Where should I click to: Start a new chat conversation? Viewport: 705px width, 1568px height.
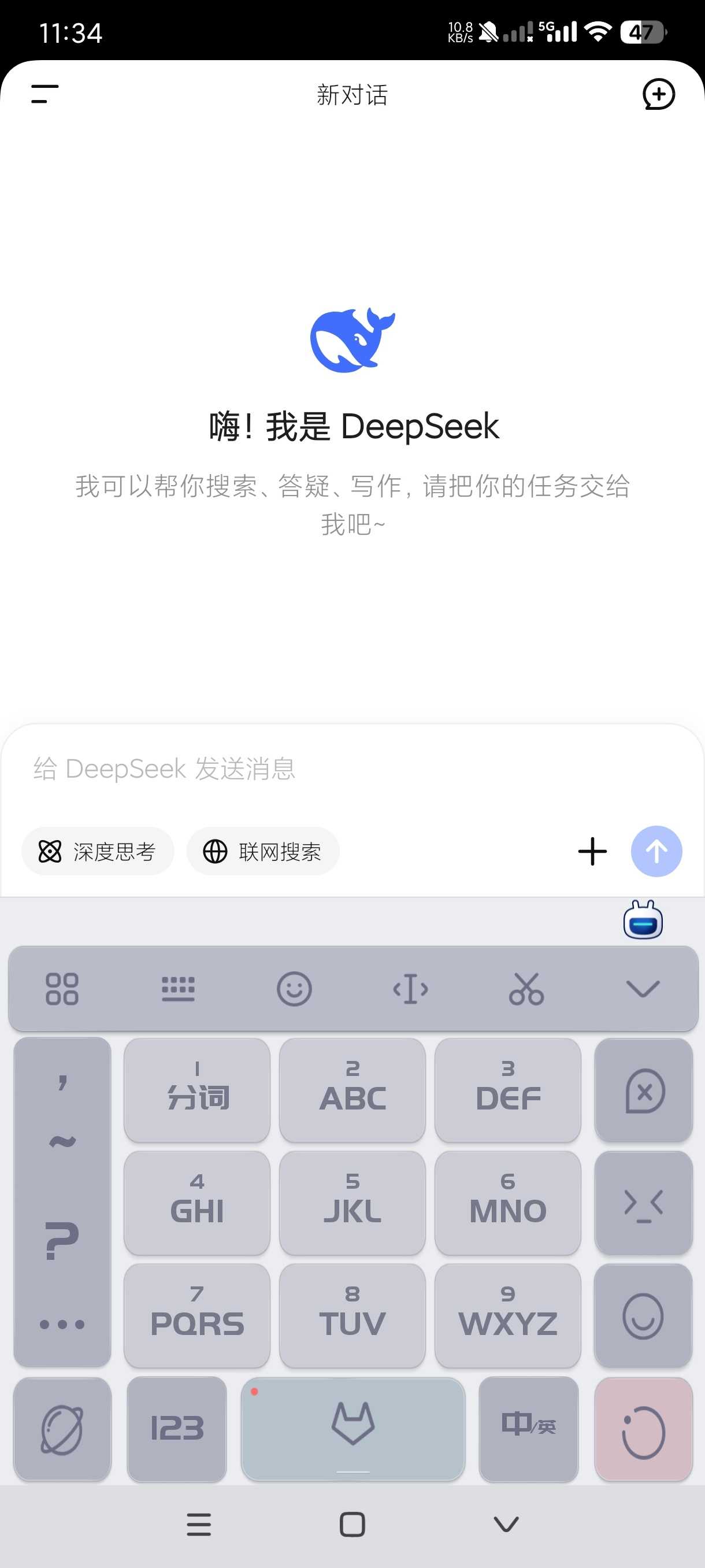658,94
